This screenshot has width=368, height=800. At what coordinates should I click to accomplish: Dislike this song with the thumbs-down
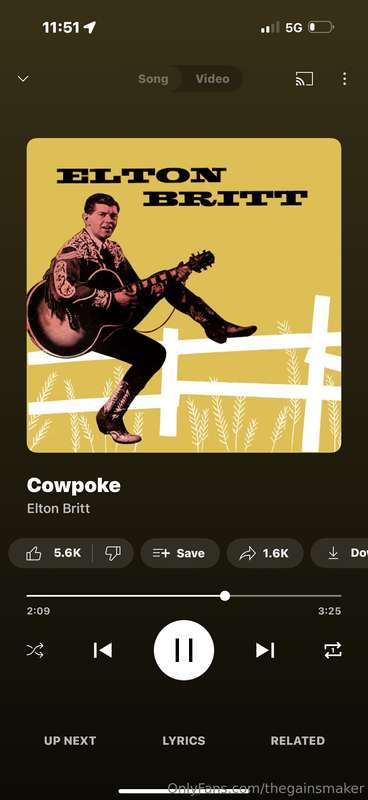pyautogui.click(x=113, y=553)
